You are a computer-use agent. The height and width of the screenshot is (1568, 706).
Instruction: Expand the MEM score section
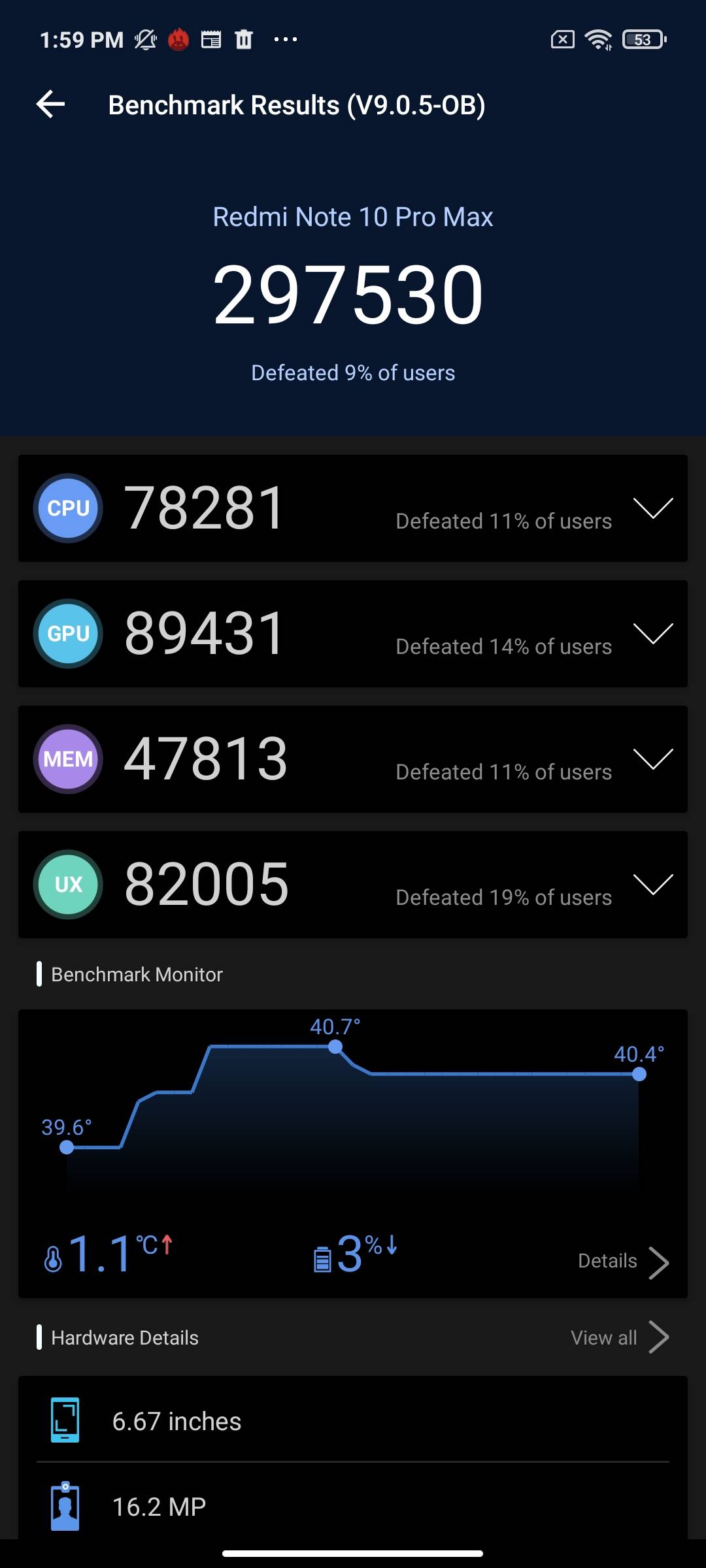pyautogui.click(x=653, y=759)
